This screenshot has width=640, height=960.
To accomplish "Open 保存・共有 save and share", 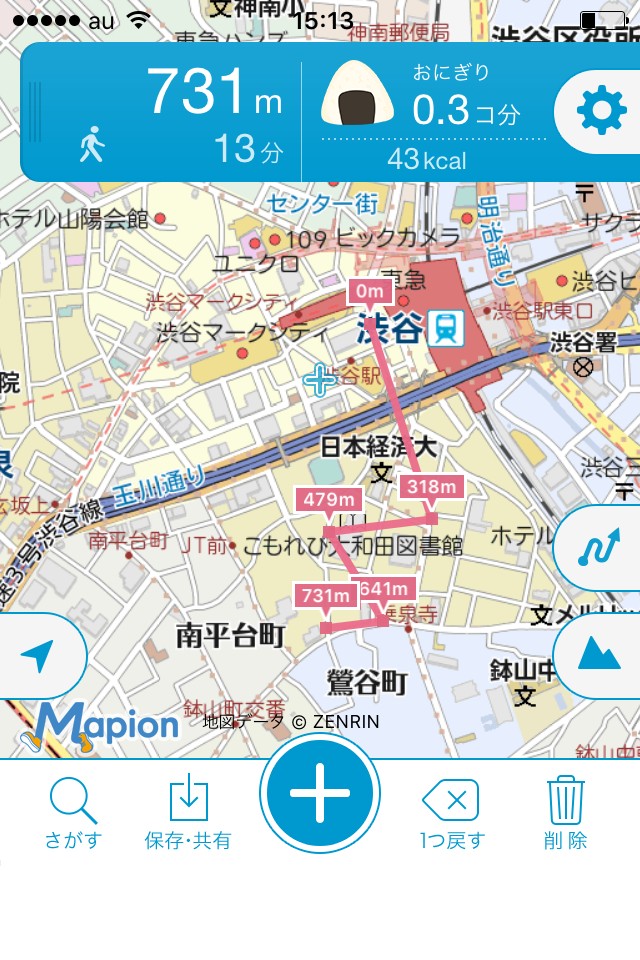I will click(188, 814).
